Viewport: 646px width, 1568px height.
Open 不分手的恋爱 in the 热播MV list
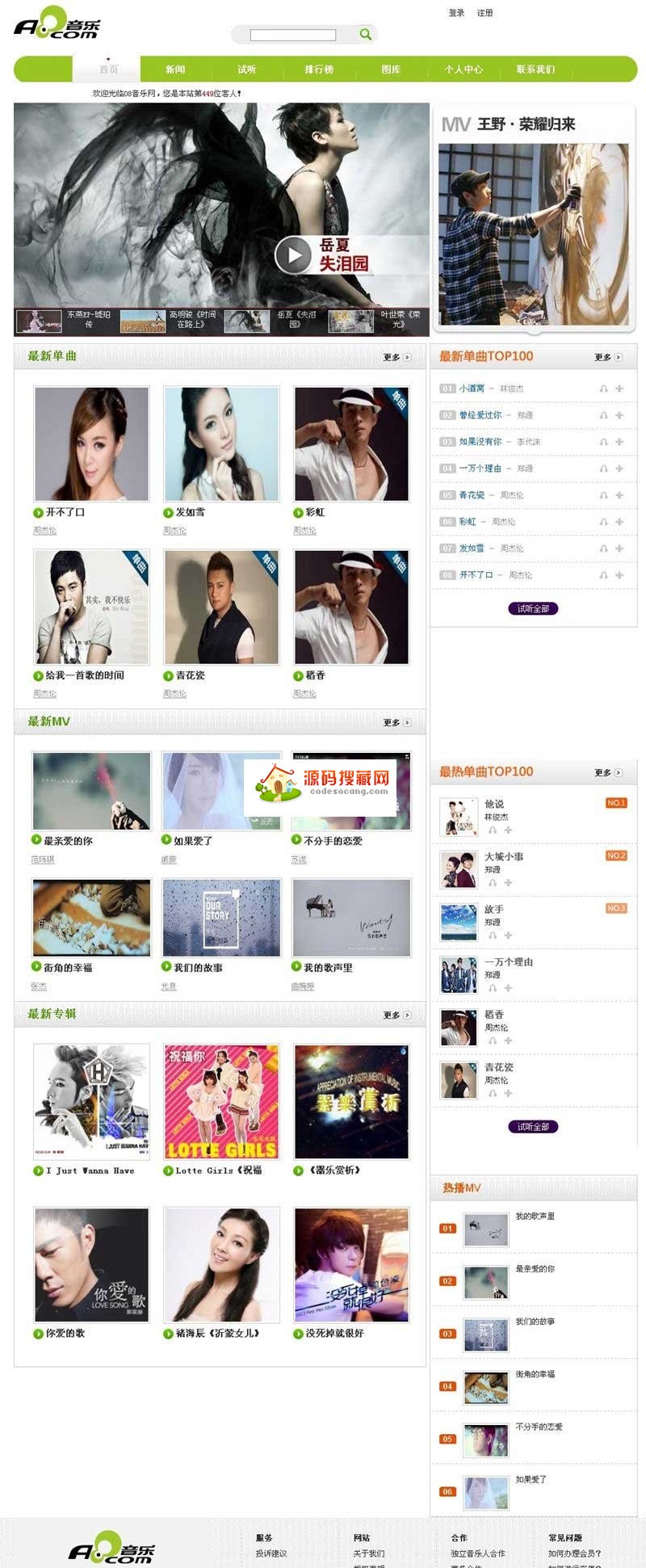click(x=539, y=1427)
